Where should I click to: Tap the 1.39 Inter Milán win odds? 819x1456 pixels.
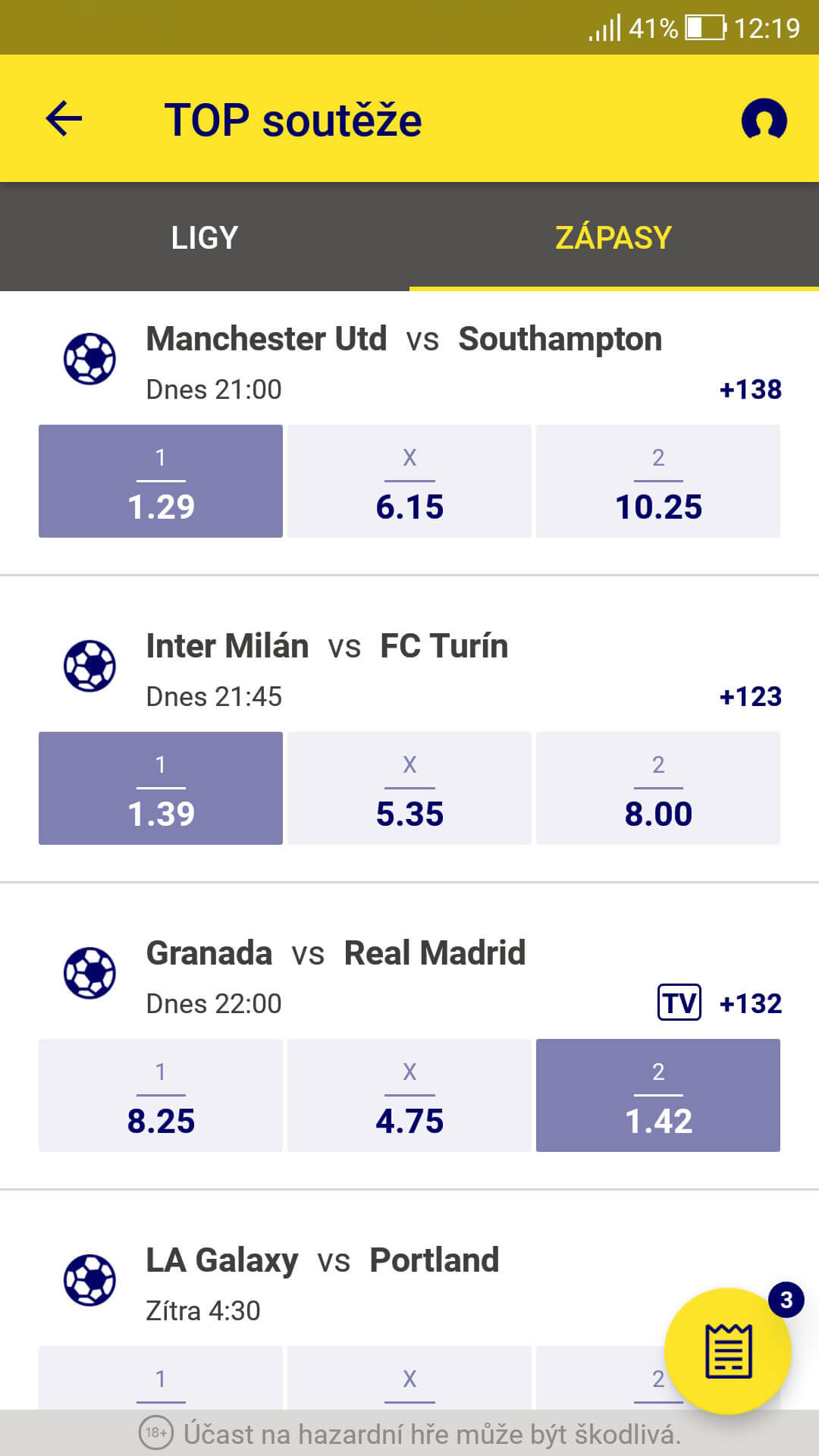click(x=161, y=788)
